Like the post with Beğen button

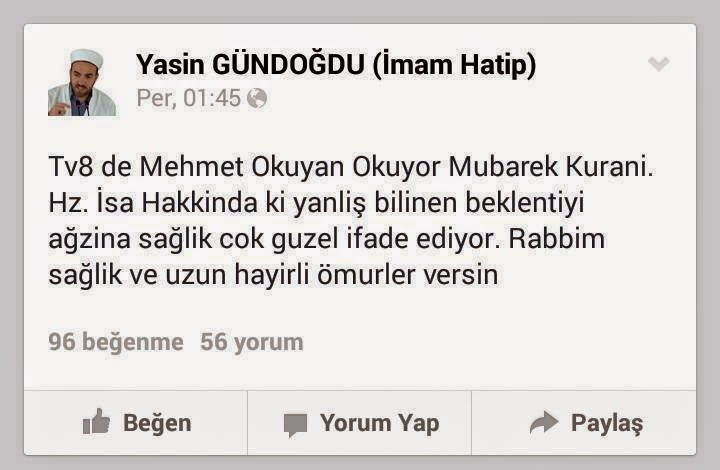point(136,423)
